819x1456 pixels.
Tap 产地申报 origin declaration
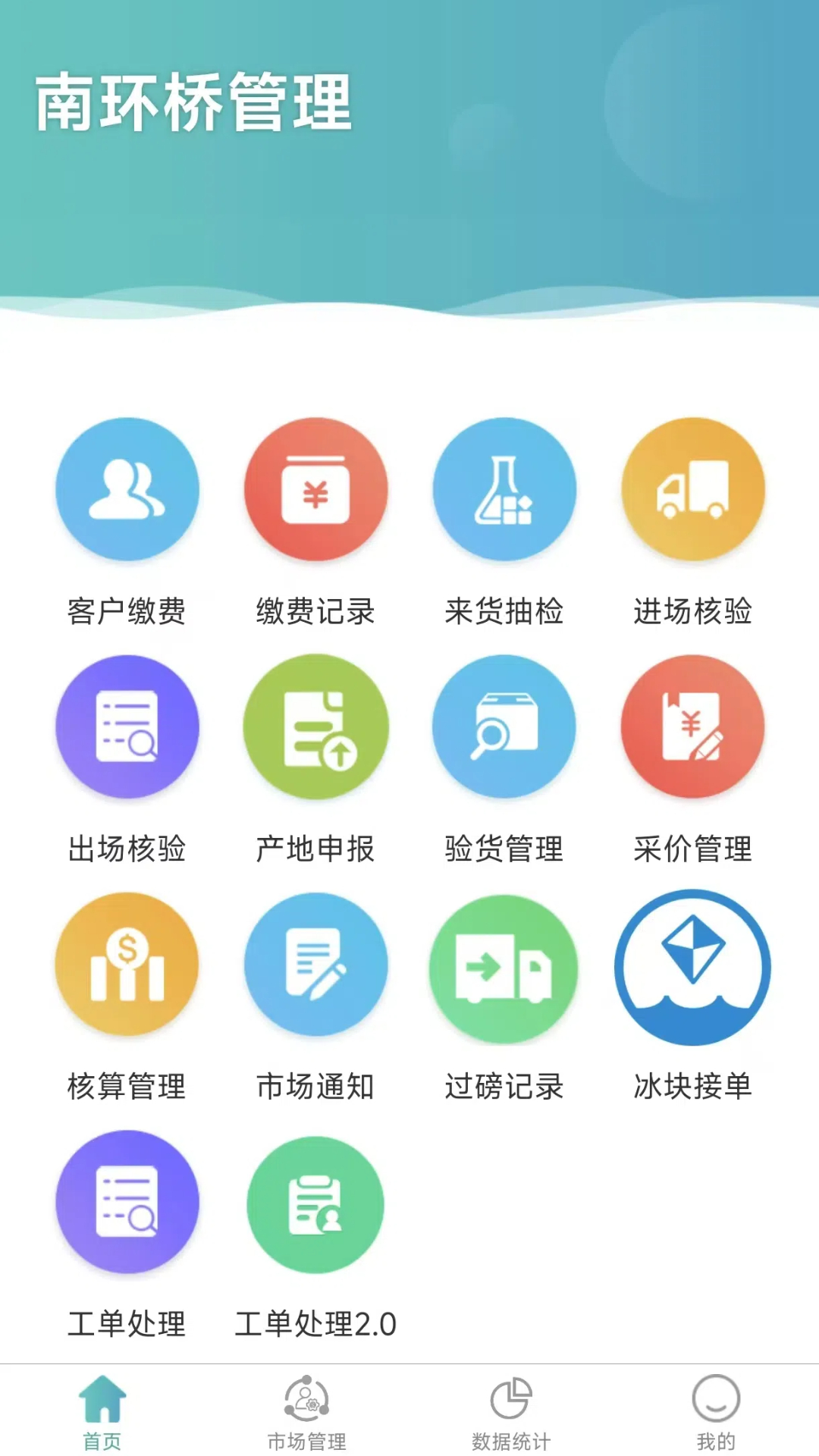click(x=315, y=727)
